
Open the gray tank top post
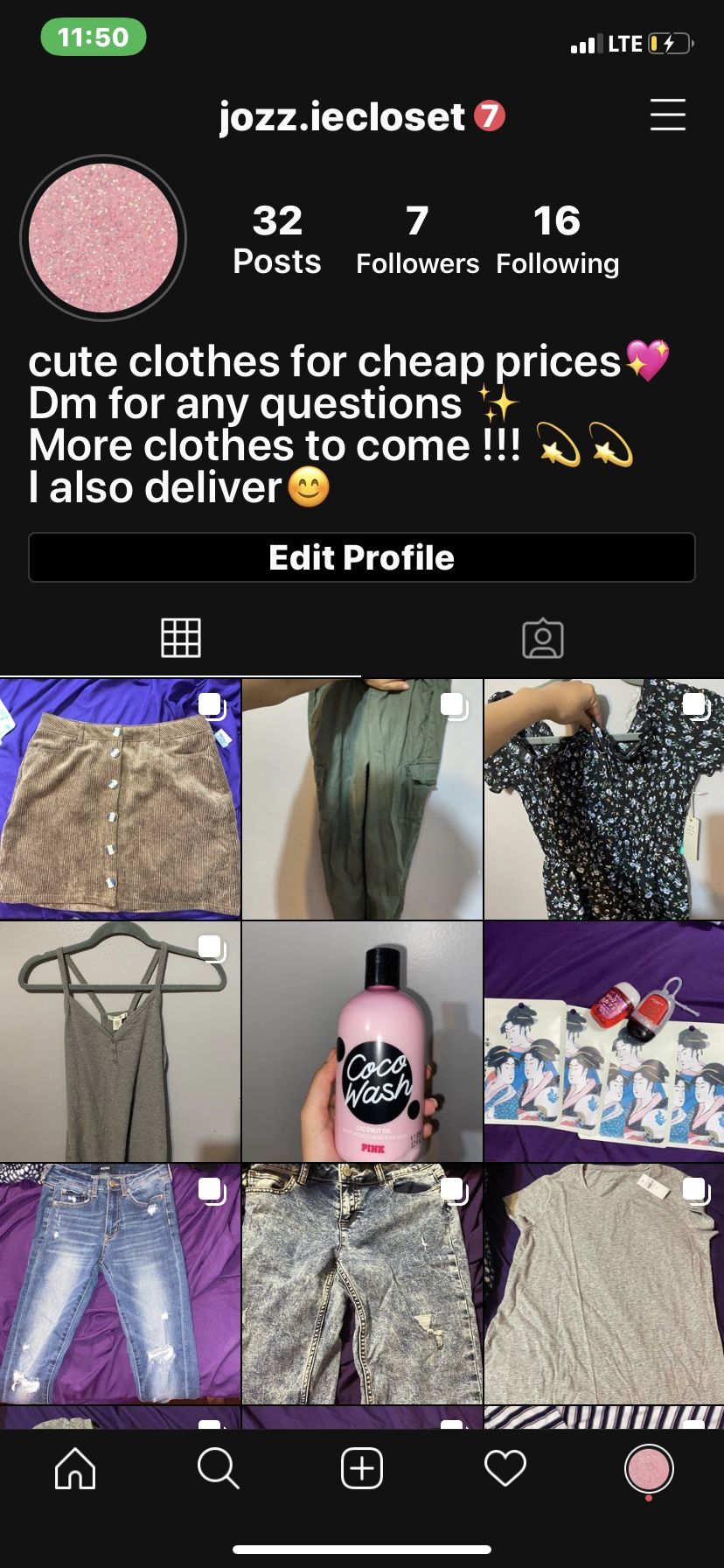[120, 1041]
